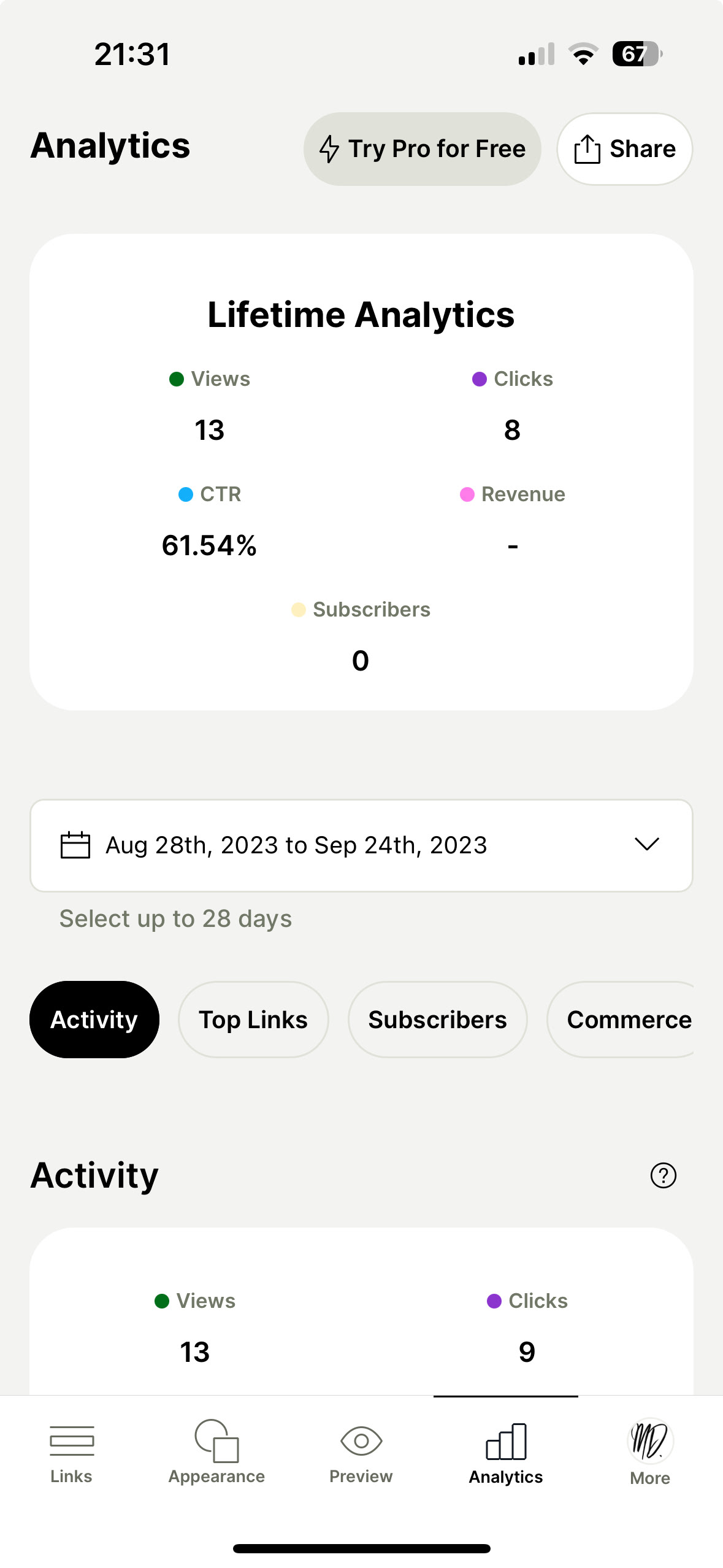The width and height of the screenshot is (723, 1568).
Task: Switch to the Preview tab
Action: 361,1451
